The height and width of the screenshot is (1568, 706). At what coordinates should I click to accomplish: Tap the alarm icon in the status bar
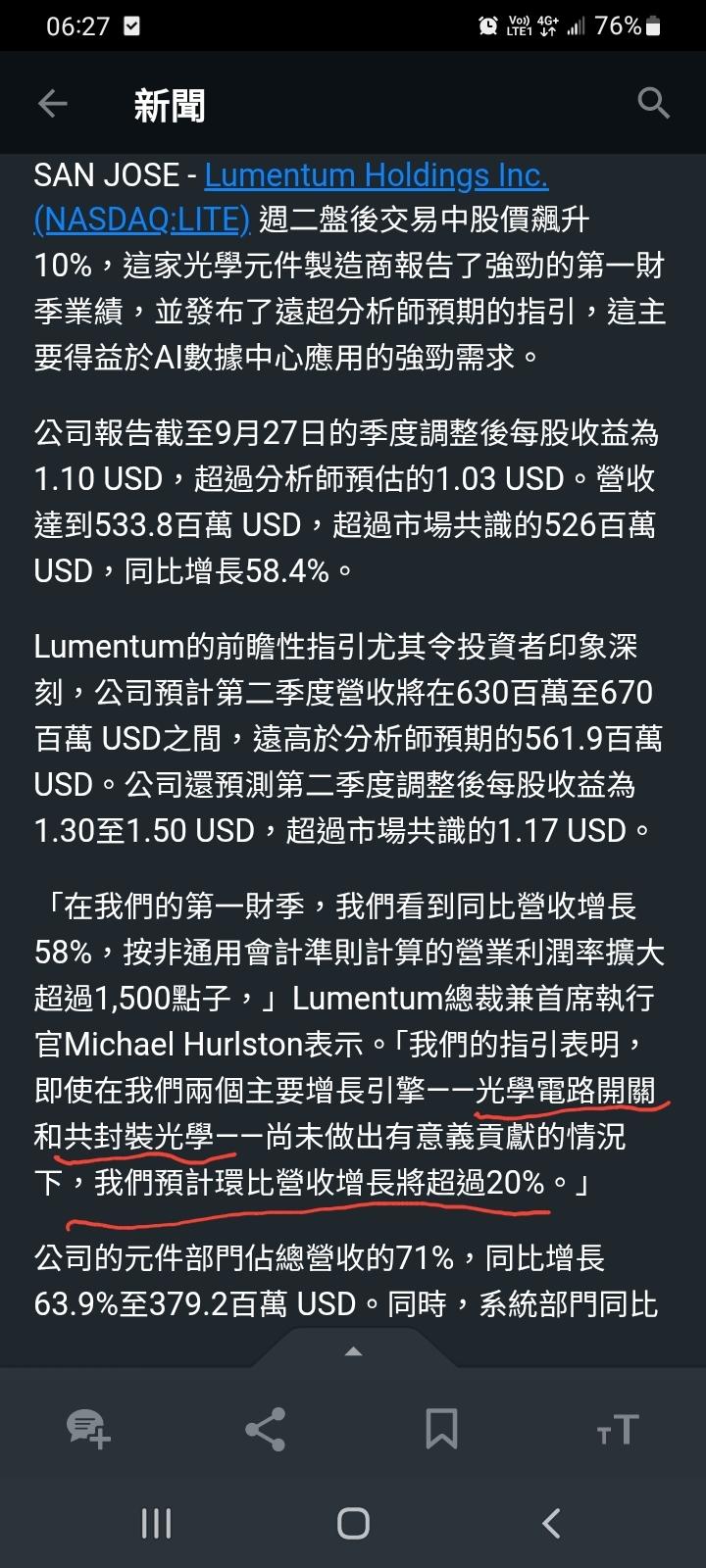coord(487,25)
